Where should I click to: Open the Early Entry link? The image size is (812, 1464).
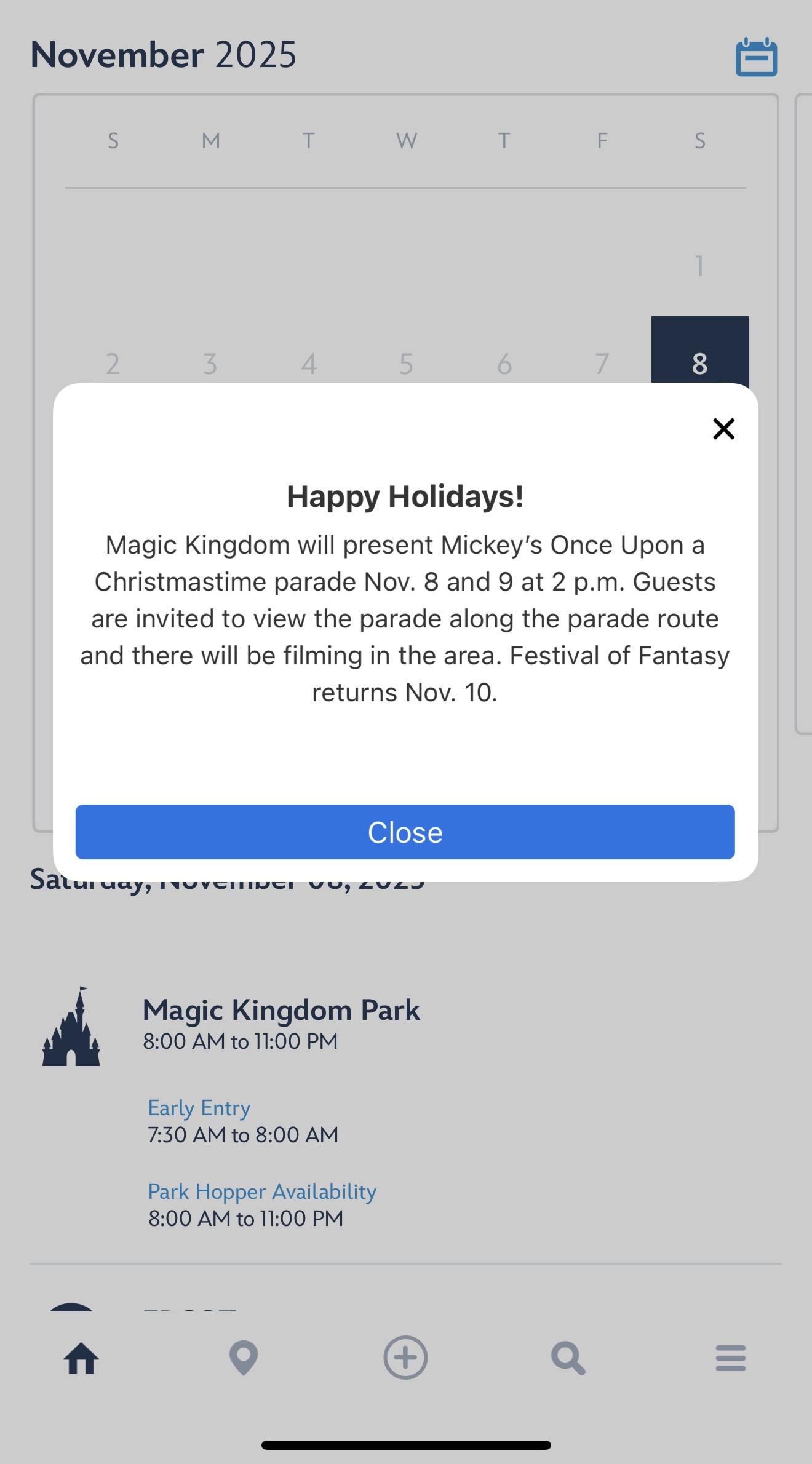pyautogui.click(x=199, y=1108)
